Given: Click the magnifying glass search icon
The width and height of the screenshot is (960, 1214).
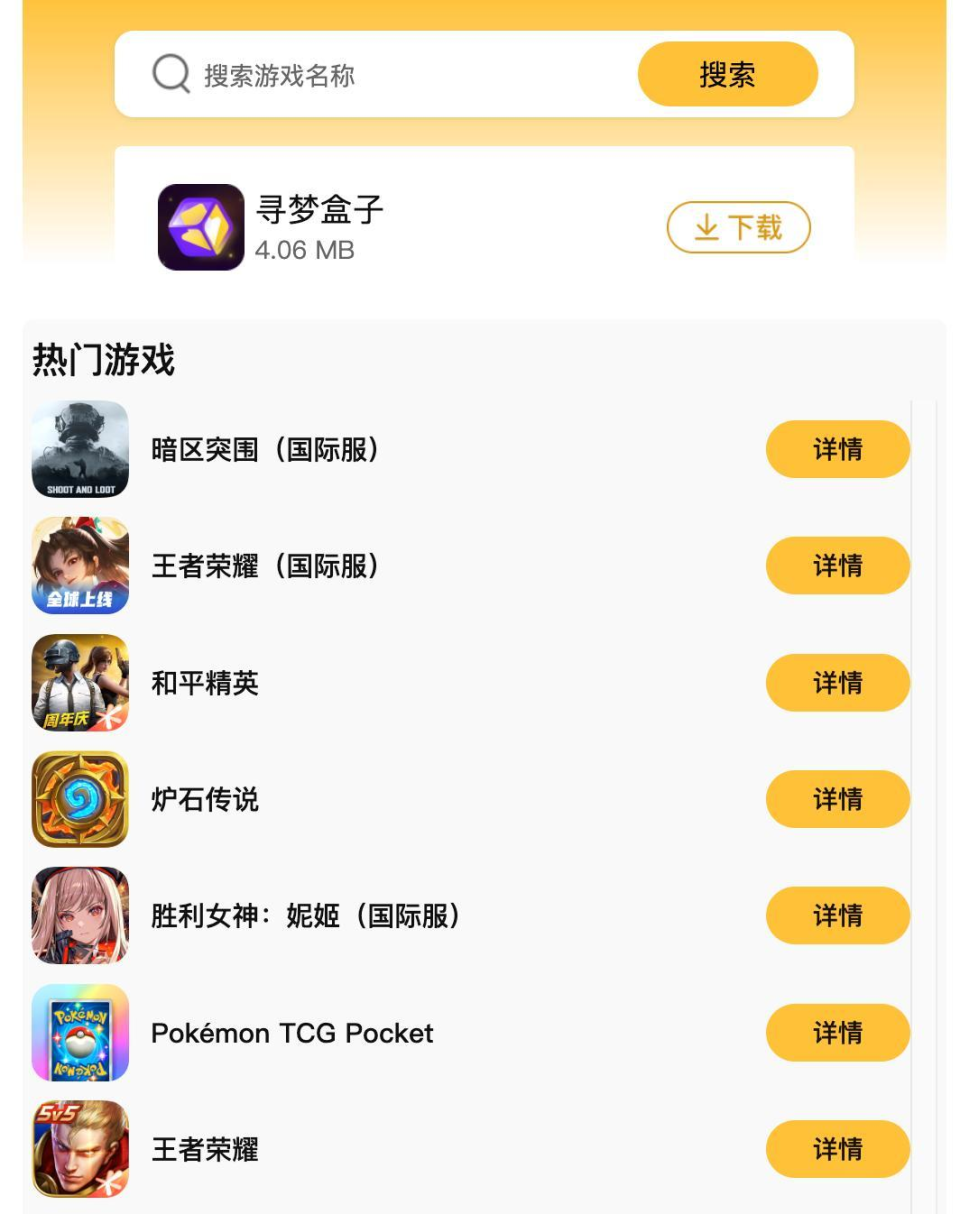Looking at the screenshot, I should [x=170, y=74].
